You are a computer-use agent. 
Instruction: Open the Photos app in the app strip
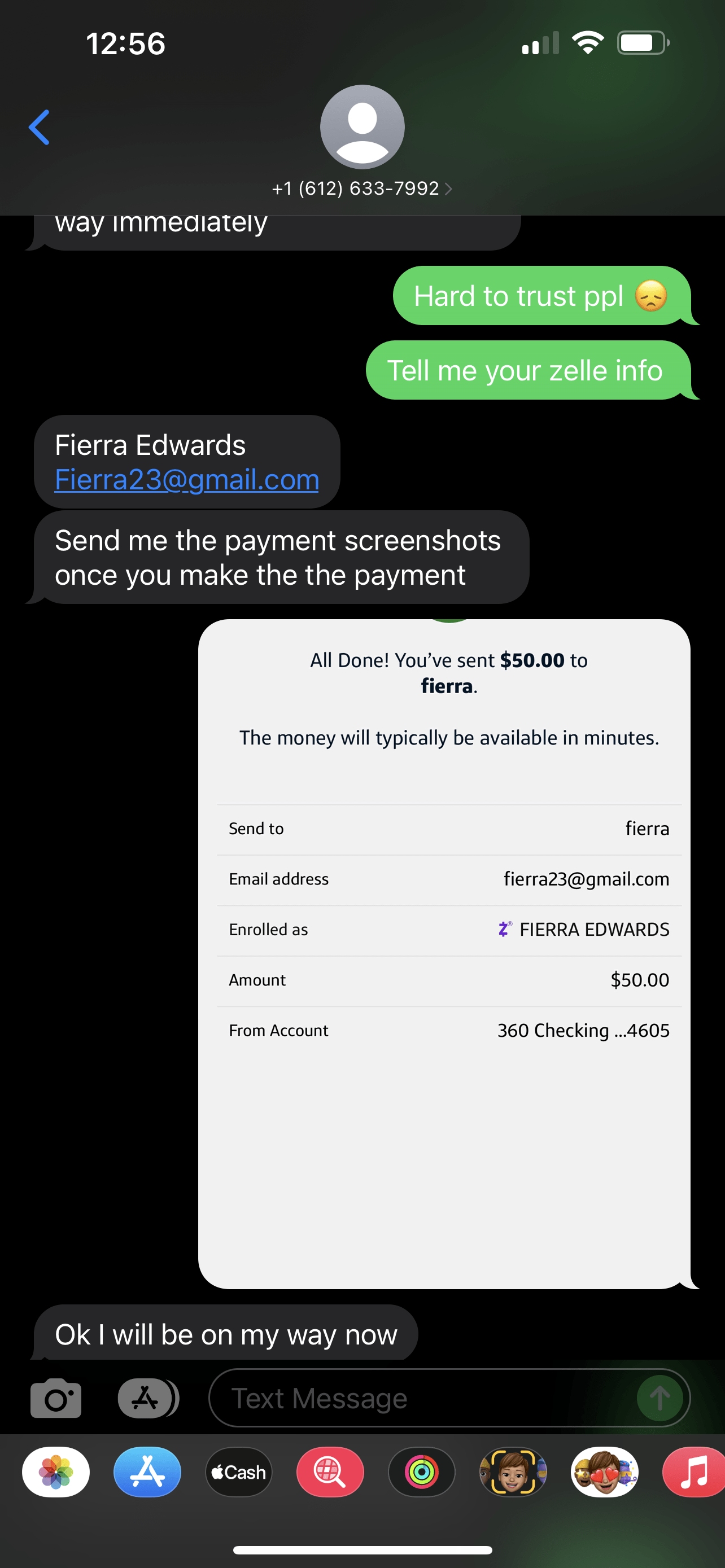(56, 1472)
